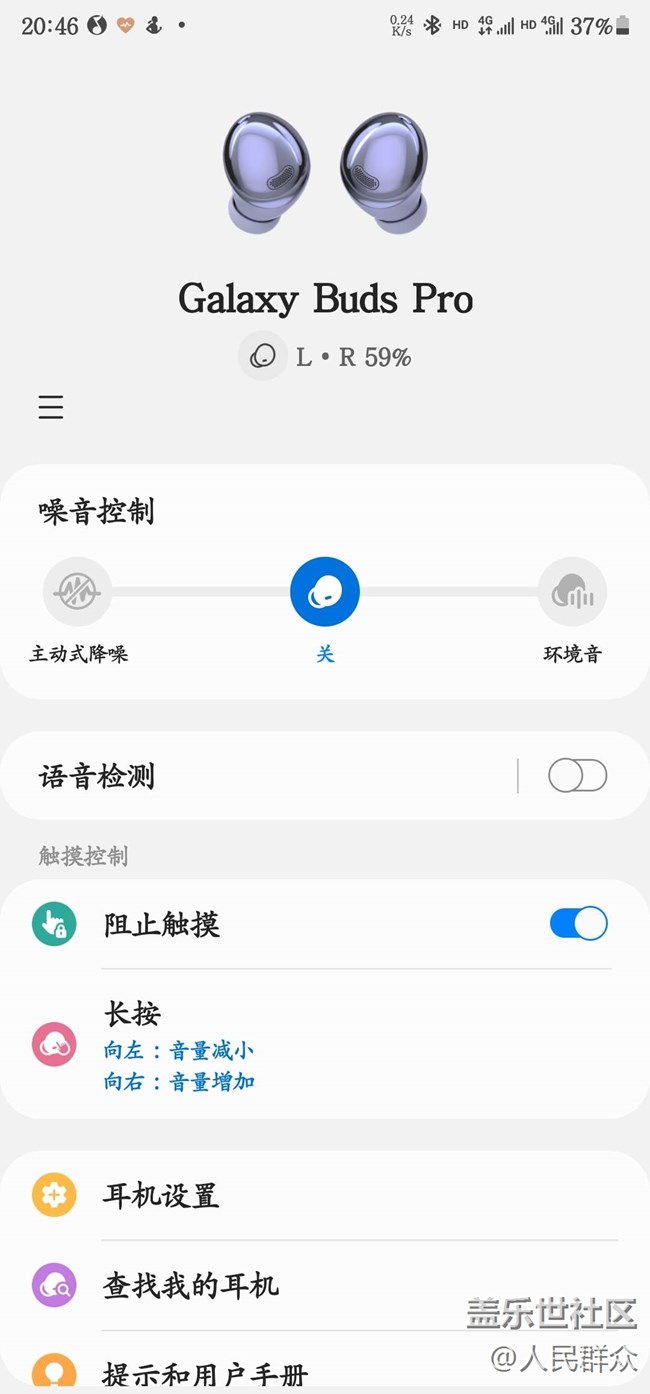Open 长按 touch control settings
650x1394 pixels.
coord(300,1045)
